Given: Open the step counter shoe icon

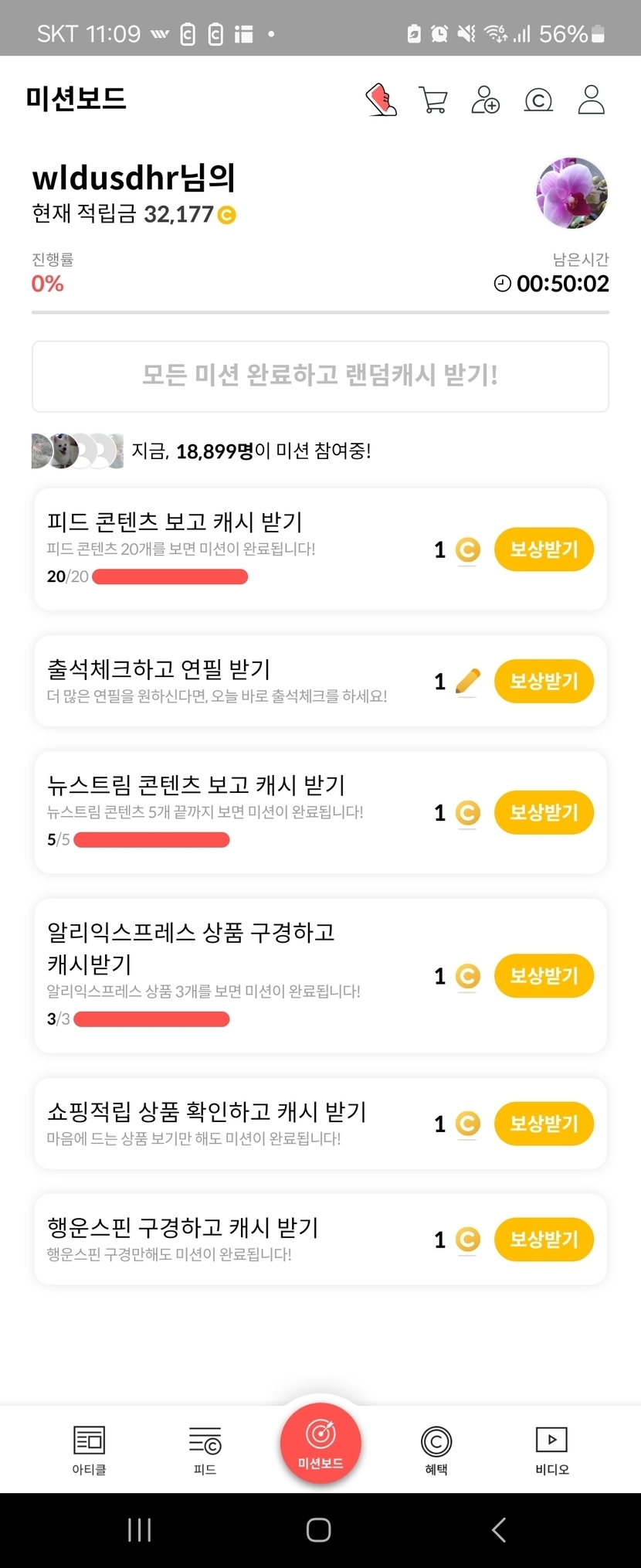Looking at the screenshot, I should [381, 100].
